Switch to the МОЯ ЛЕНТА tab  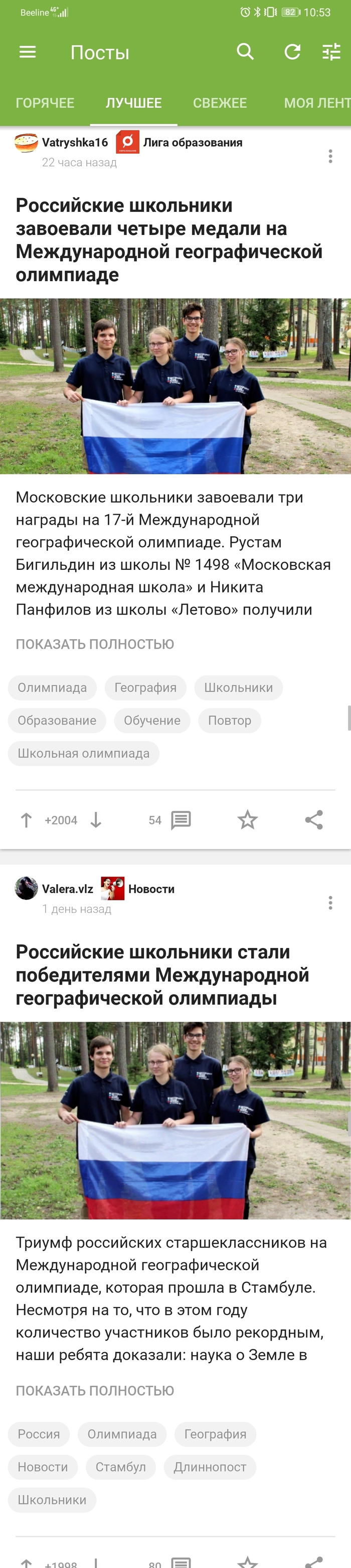pyautogui.click(x=316, y=103)
